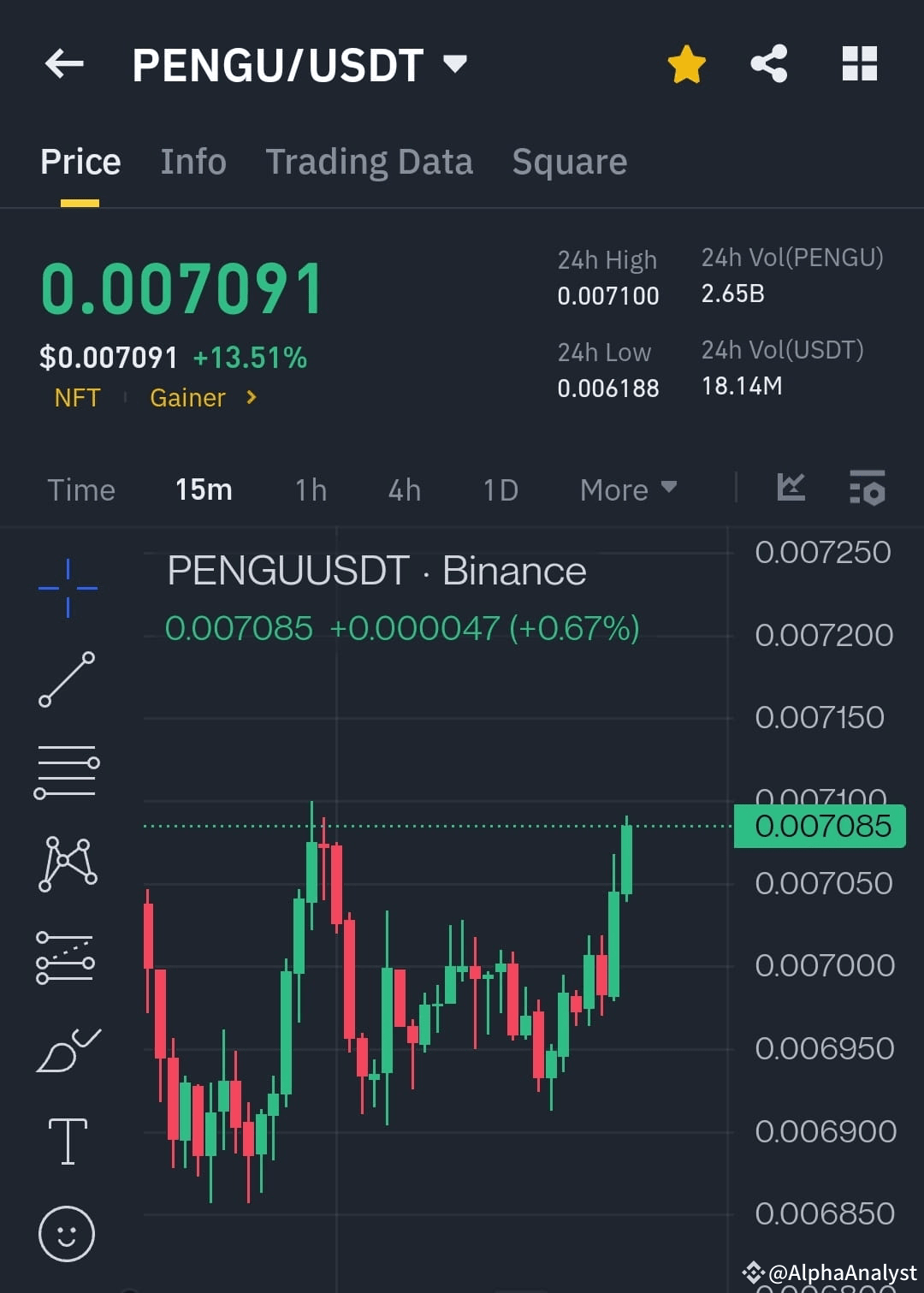The width and height of the screenshot is (924, 1293).
Task: Open the XABCD pattern drawing tool
Action: tap(67, 863)
